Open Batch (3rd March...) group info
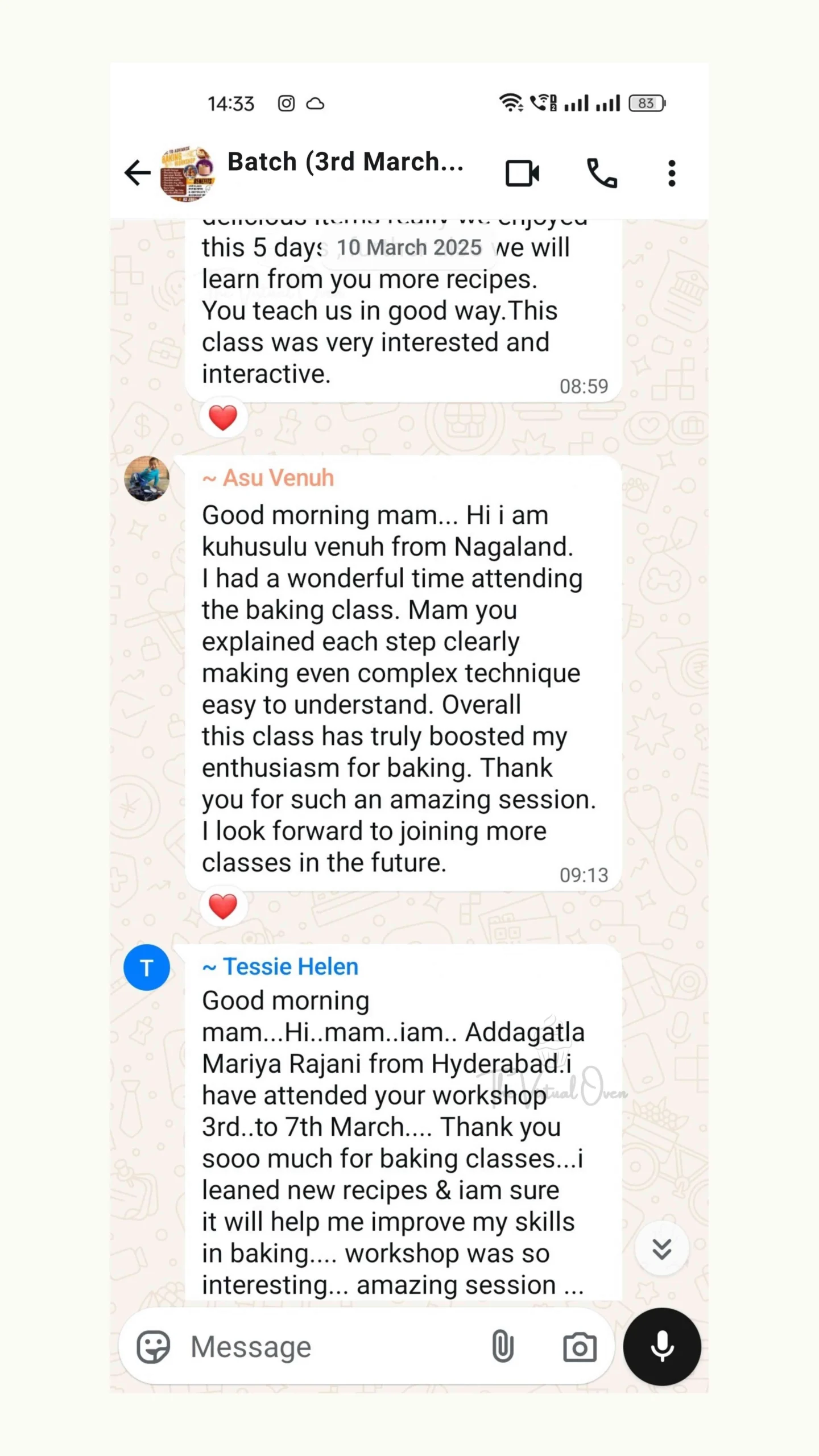The height and width of the screenshot is (1456, 819). pyautogui.click(x=345, y=163)
